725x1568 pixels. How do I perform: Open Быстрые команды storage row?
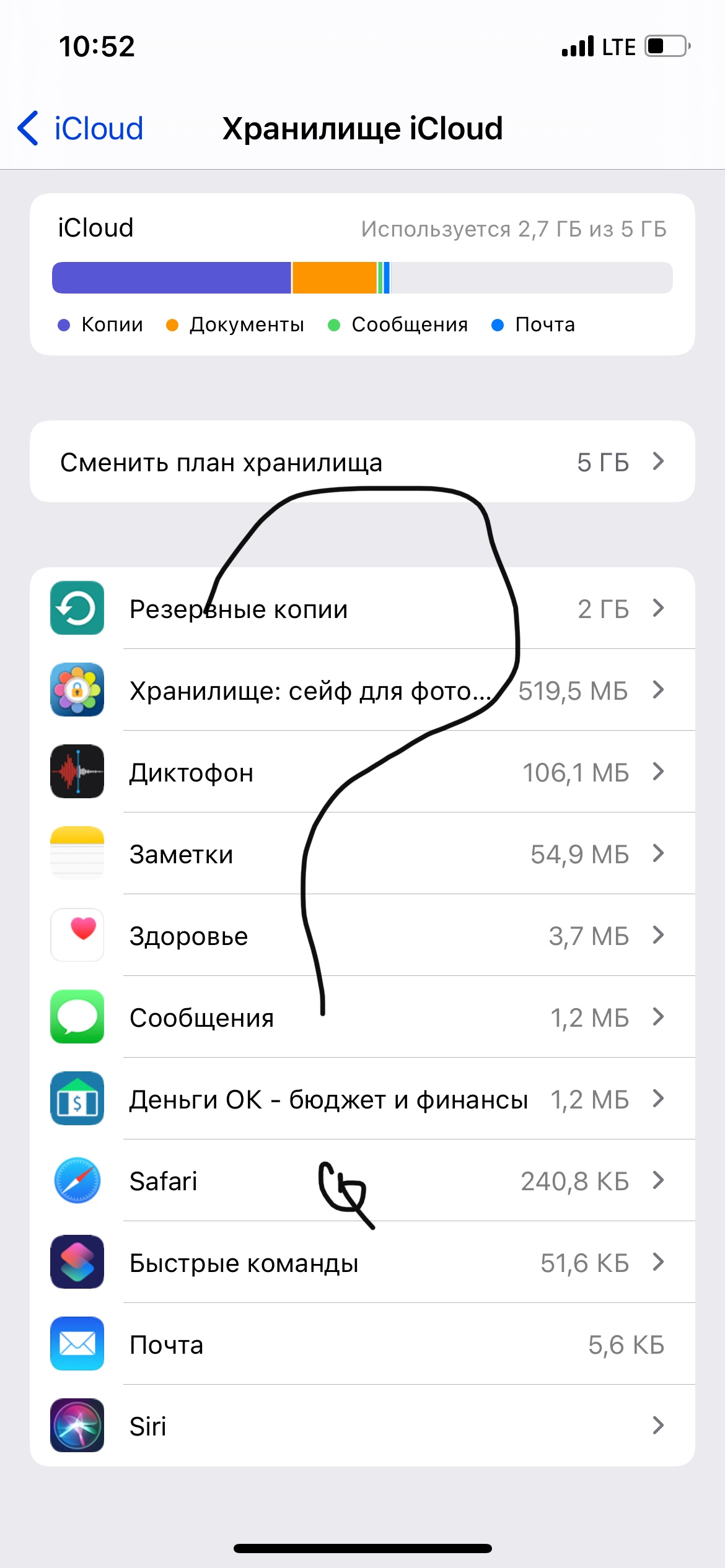[x=362, y=1262]
